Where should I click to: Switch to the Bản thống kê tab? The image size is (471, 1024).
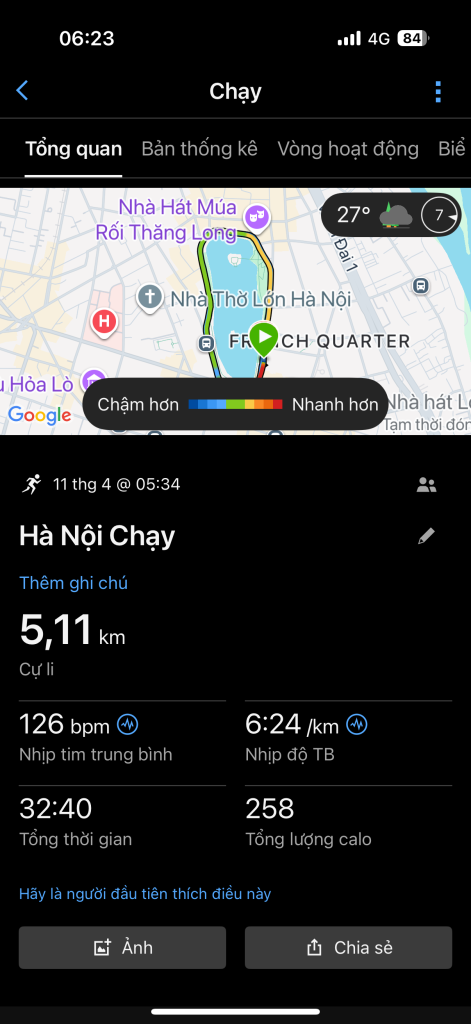(200, 149)
